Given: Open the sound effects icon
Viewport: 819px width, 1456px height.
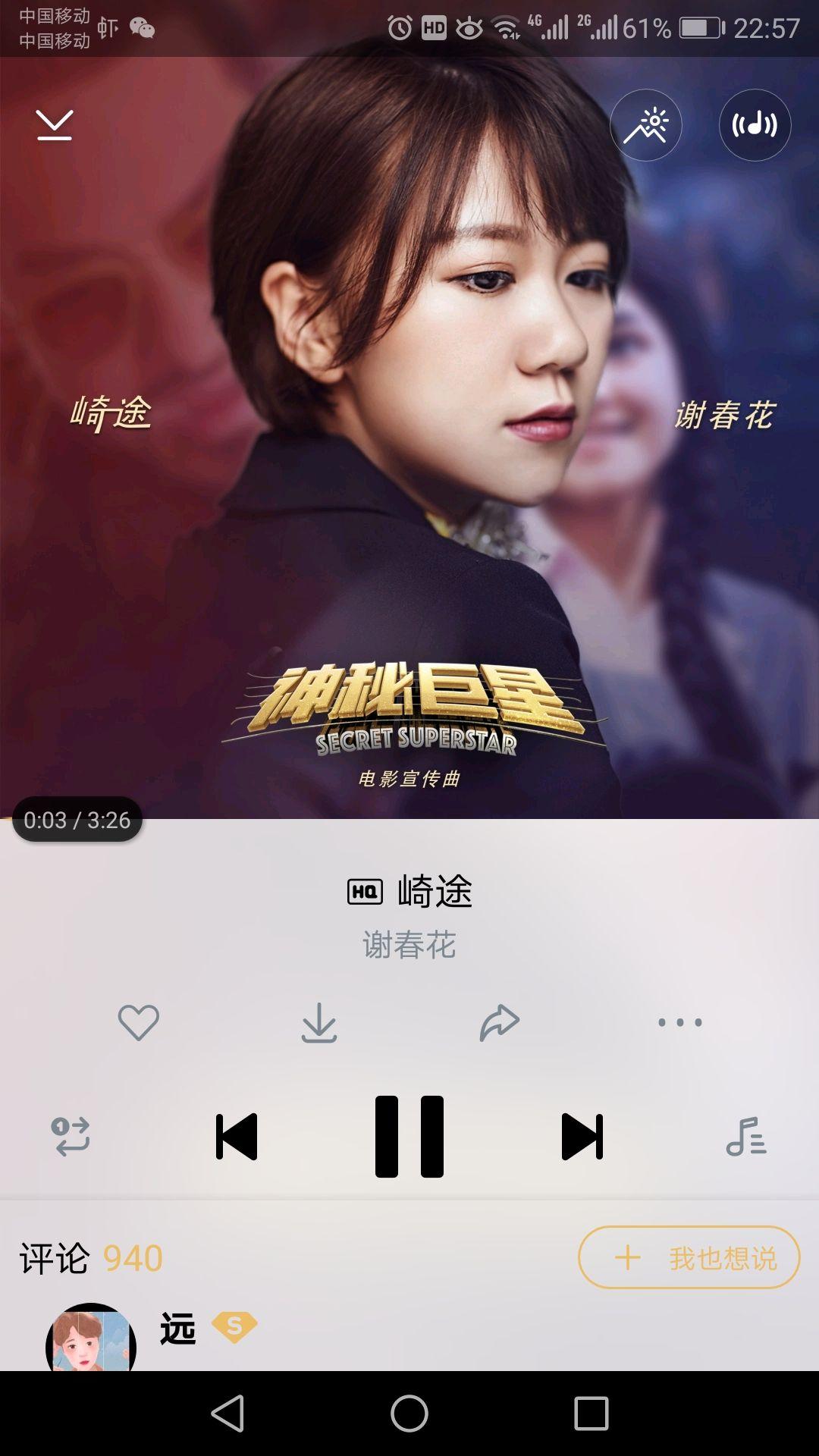Looking at the screenshot, I should coord(755,125).
